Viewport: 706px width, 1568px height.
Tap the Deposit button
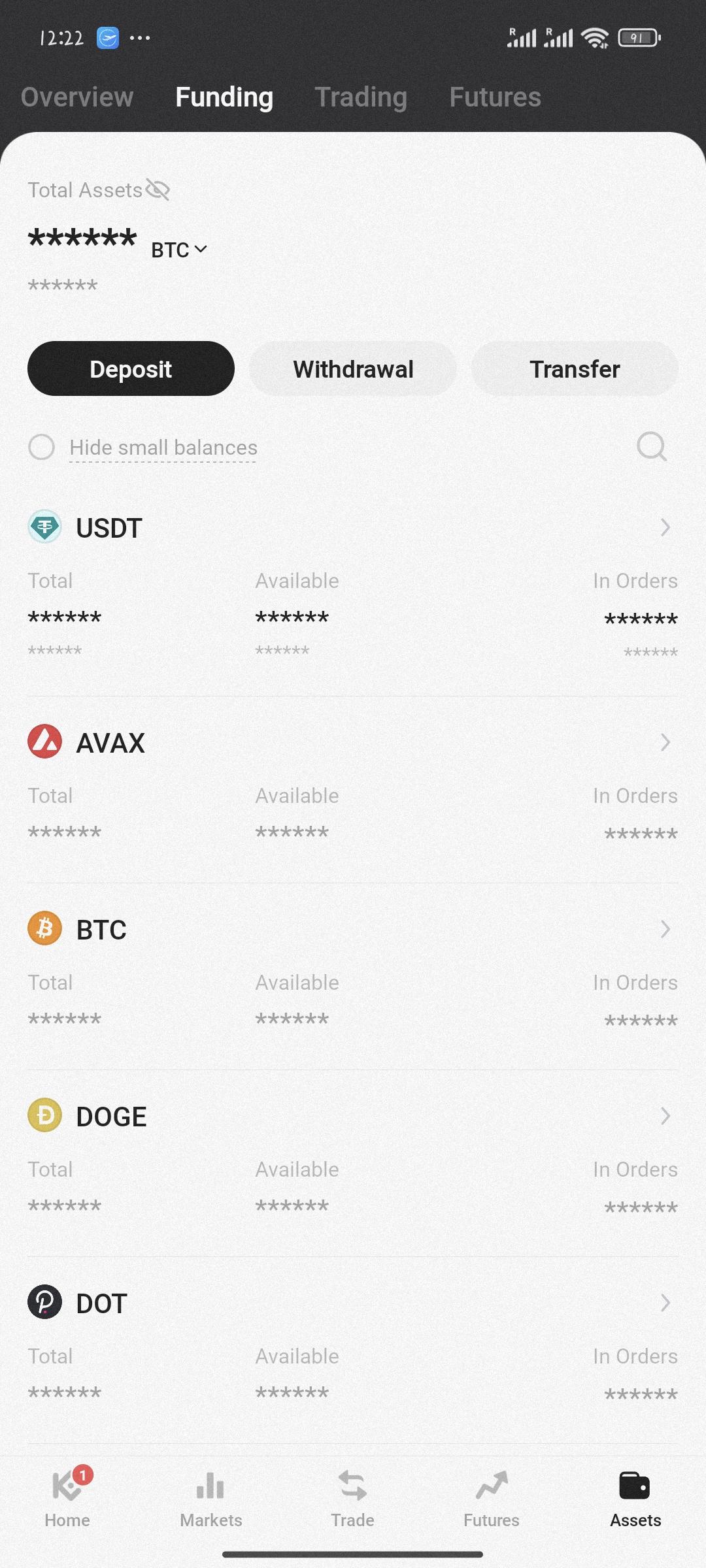click(x=131, y=369)
